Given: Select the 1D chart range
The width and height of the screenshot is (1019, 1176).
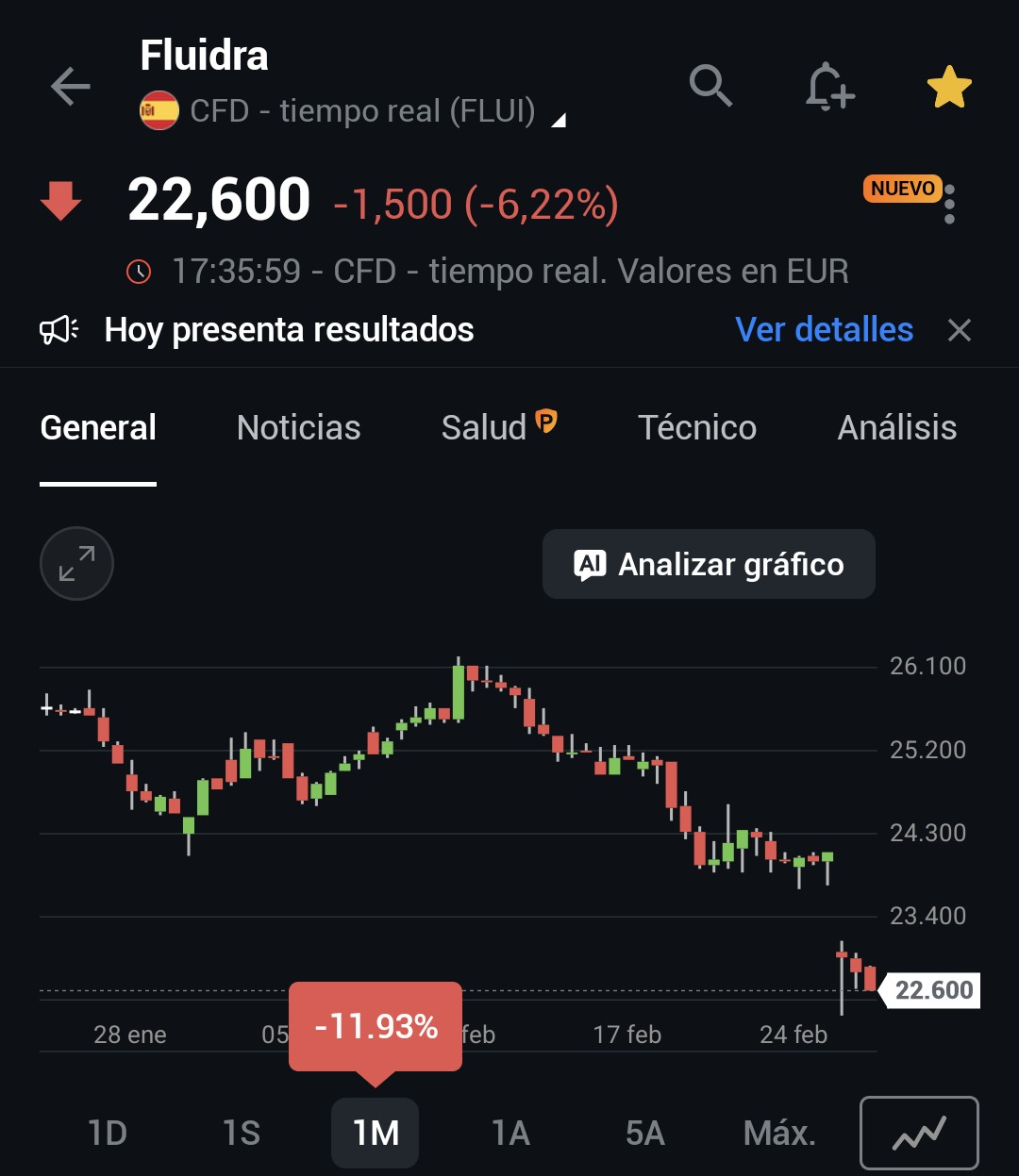Looking at the screenshot, I should click(x=107, y=1133).
